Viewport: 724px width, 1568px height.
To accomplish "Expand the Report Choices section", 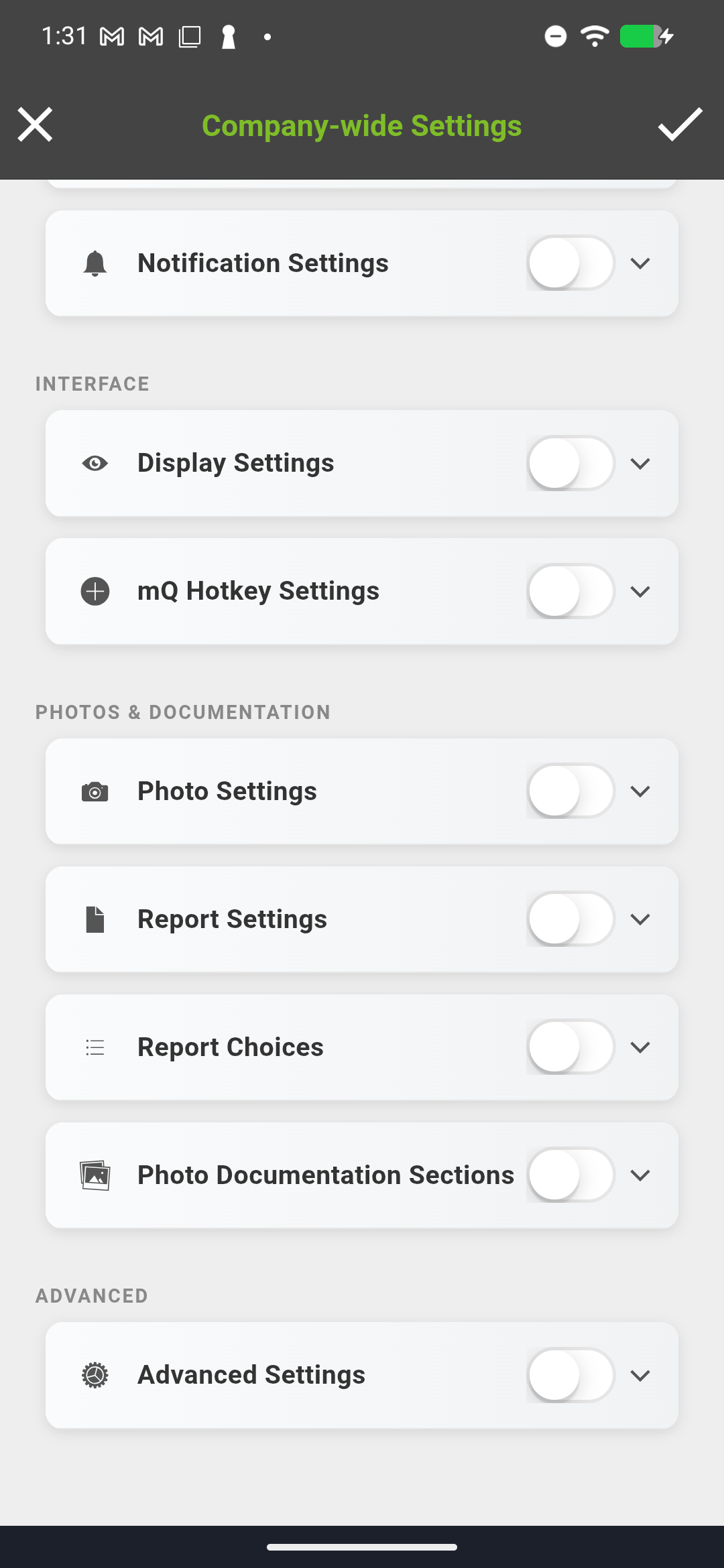I will click(x=640, y=1047).
